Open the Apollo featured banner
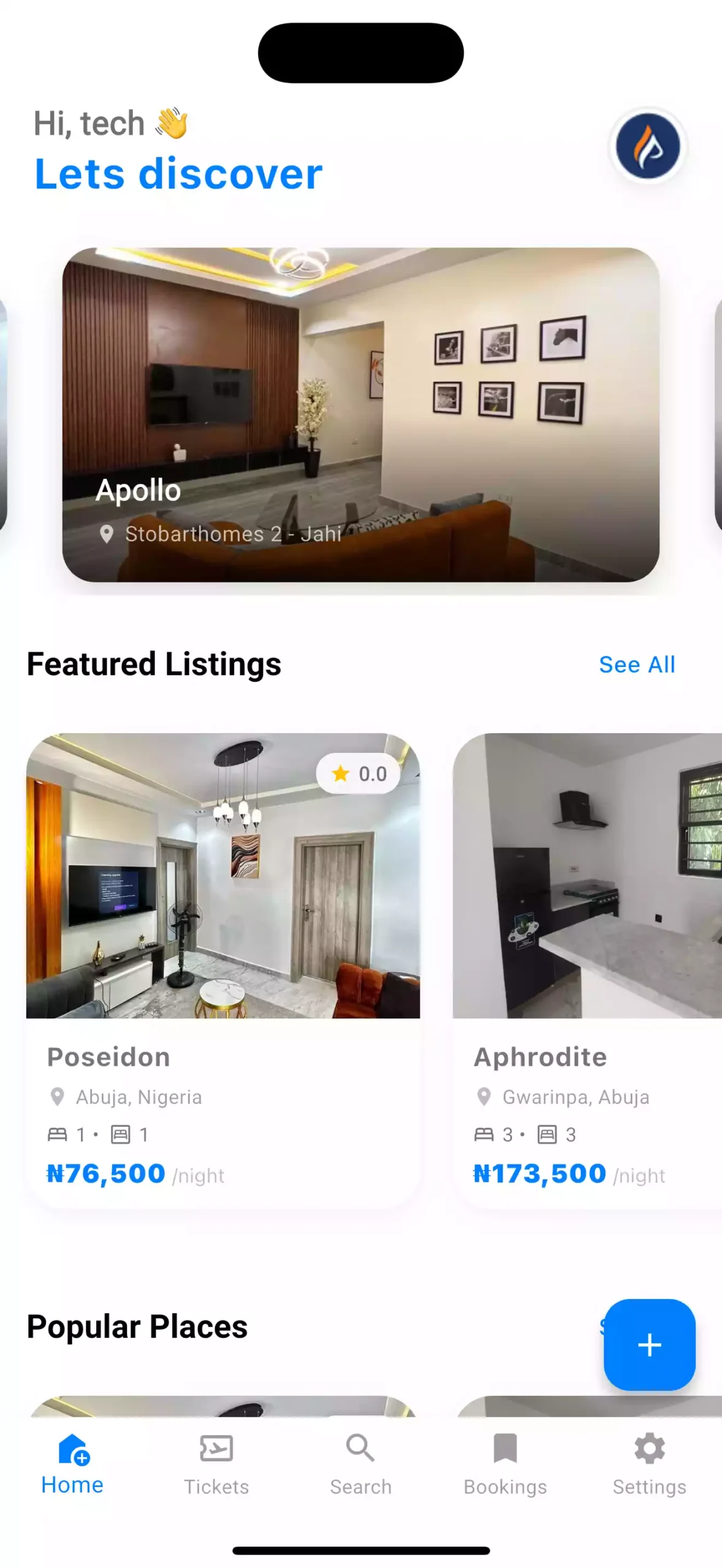The height and width of the screenshot is (1568, 722). click(360, 414)
